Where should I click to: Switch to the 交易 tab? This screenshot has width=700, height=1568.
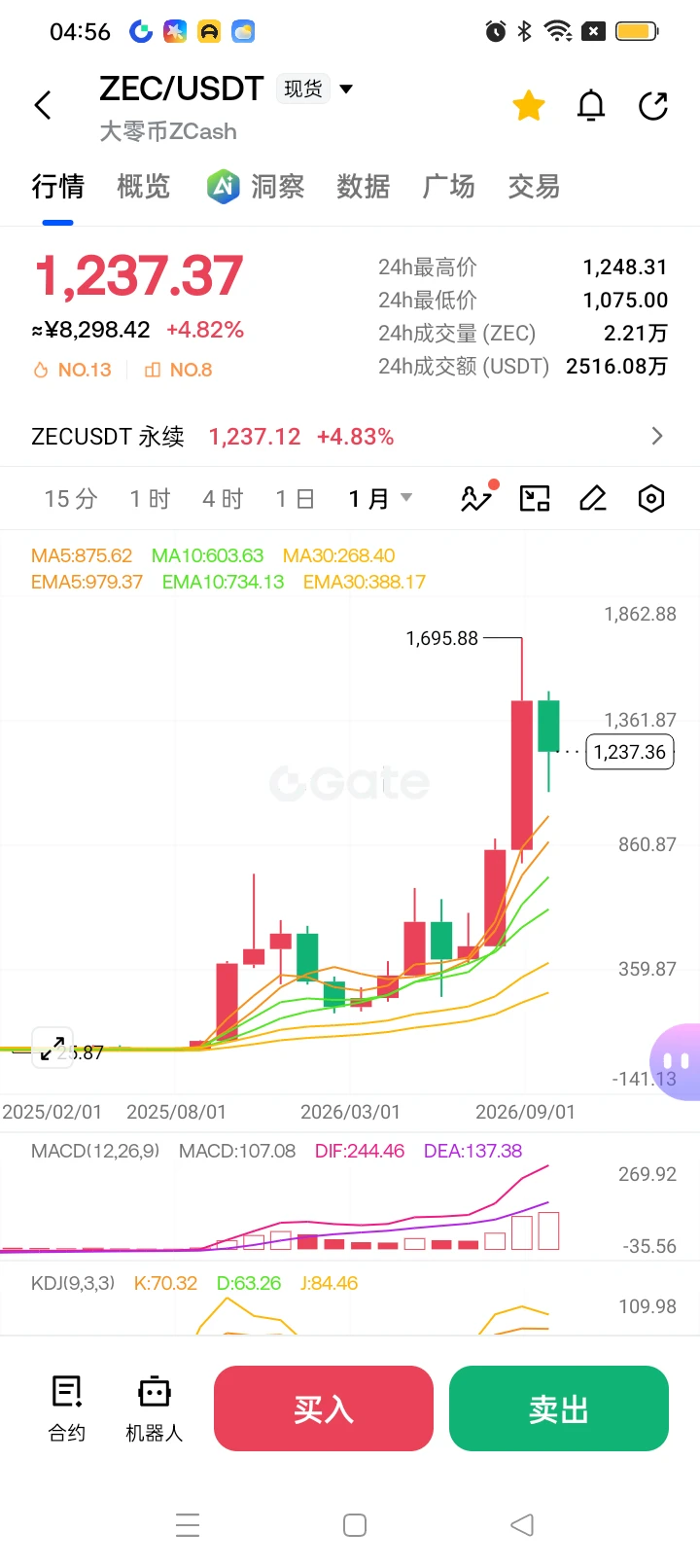point(534,186)
